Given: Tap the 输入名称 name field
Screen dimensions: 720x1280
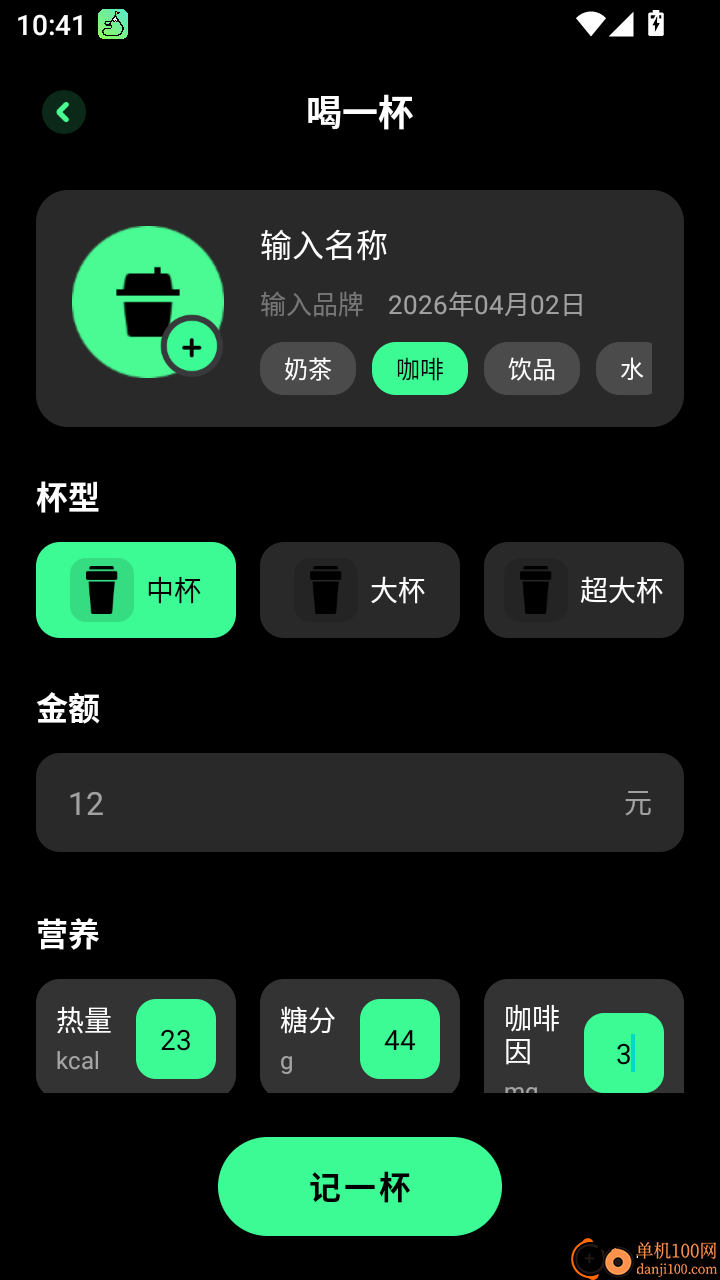Looking at the screenshot, I should pos(322,246).
